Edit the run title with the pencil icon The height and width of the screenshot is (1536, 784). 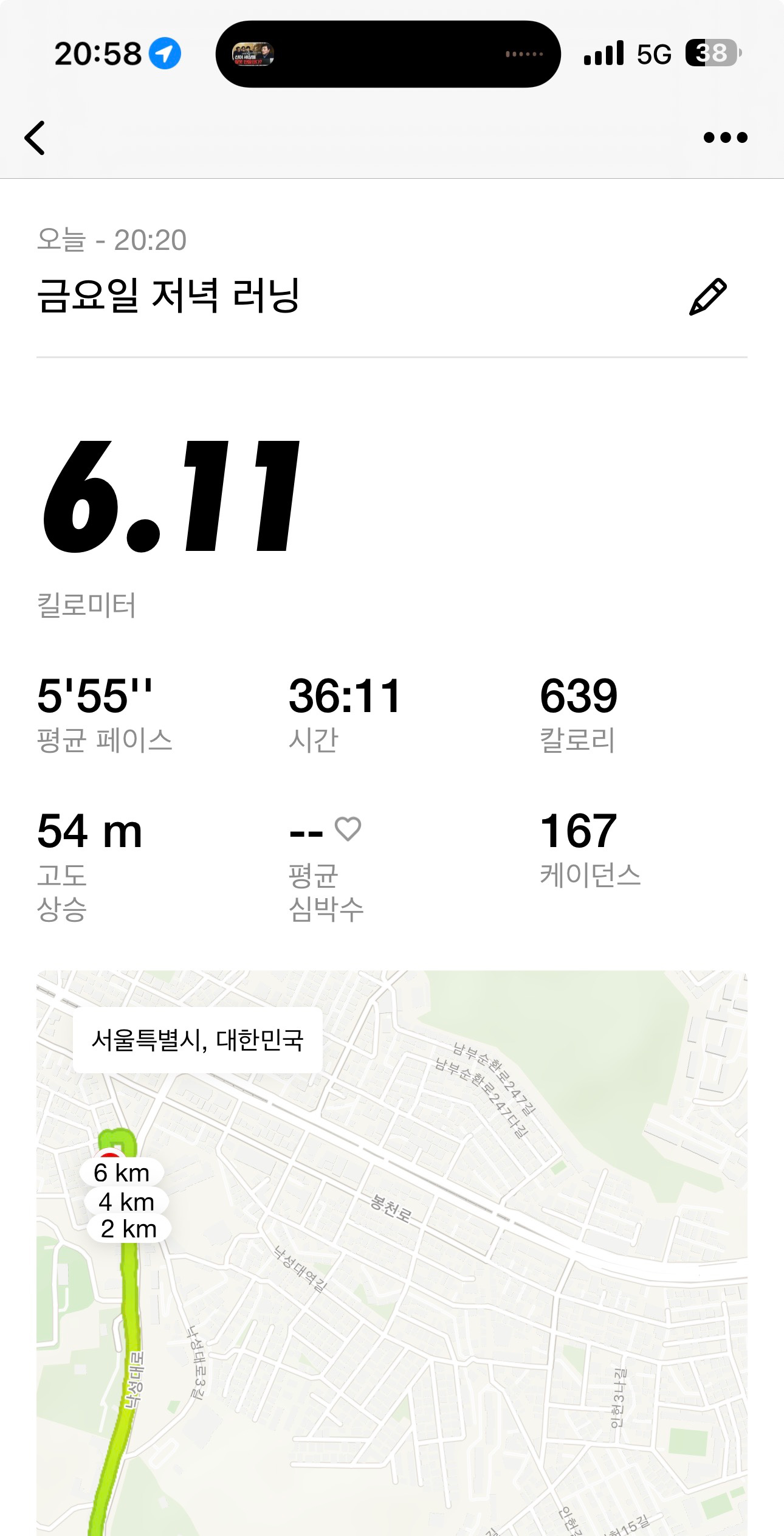(708, 297)
